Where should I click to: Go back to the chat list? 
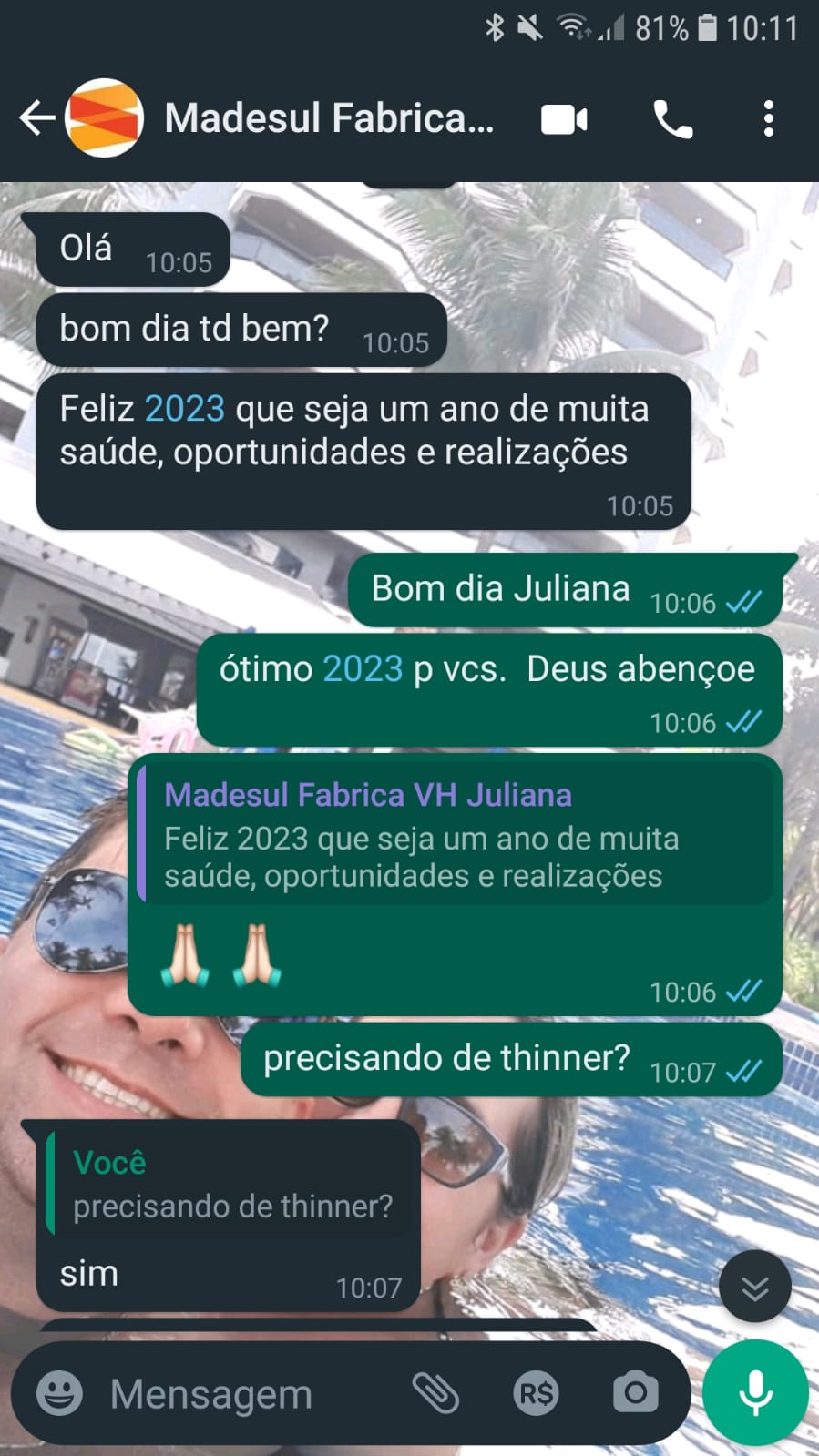36,118
